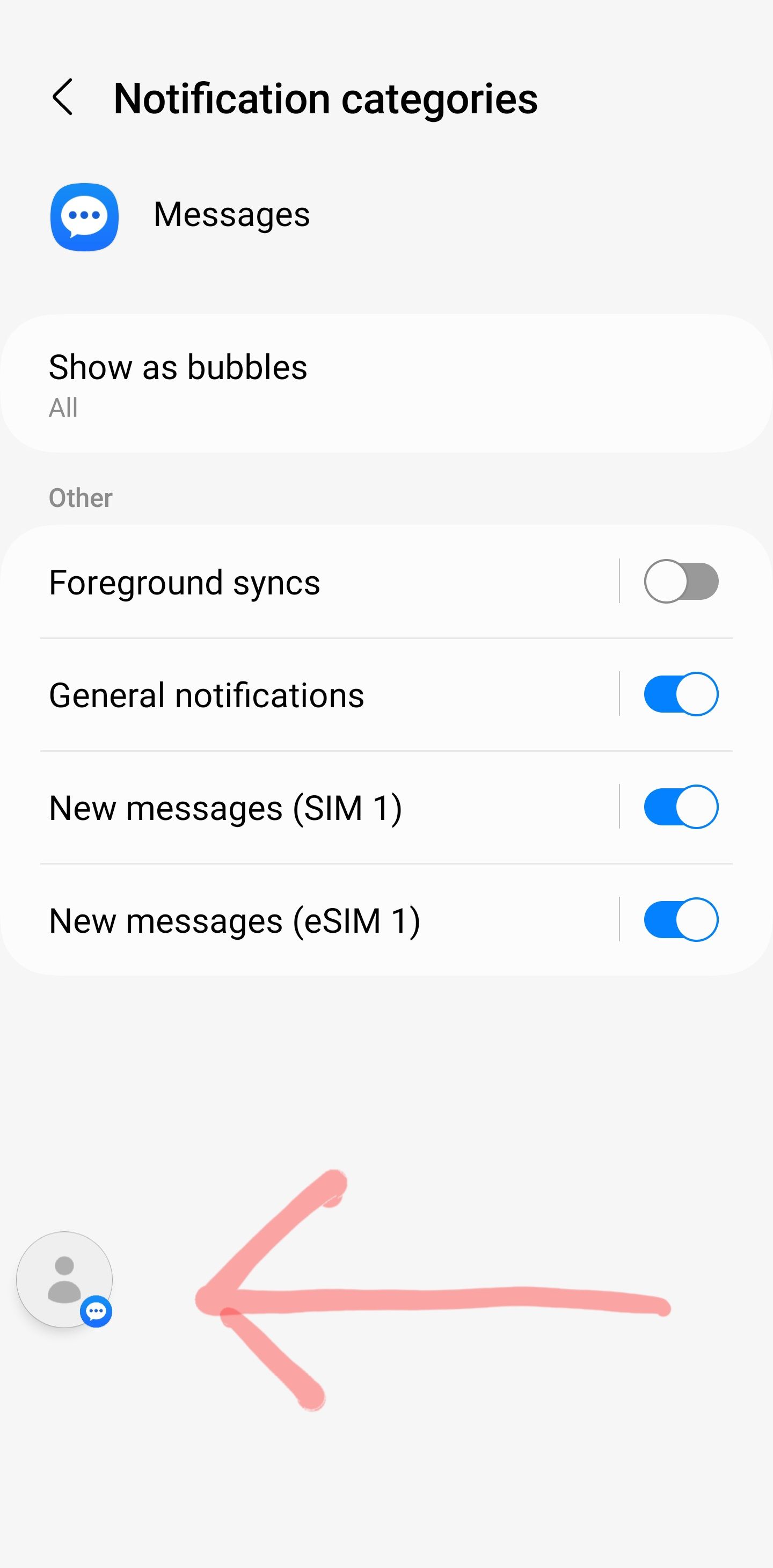This screenshot has width=773, height=1568.
Task: Tap the New messages (SIM 1) label
Action: 225,807
